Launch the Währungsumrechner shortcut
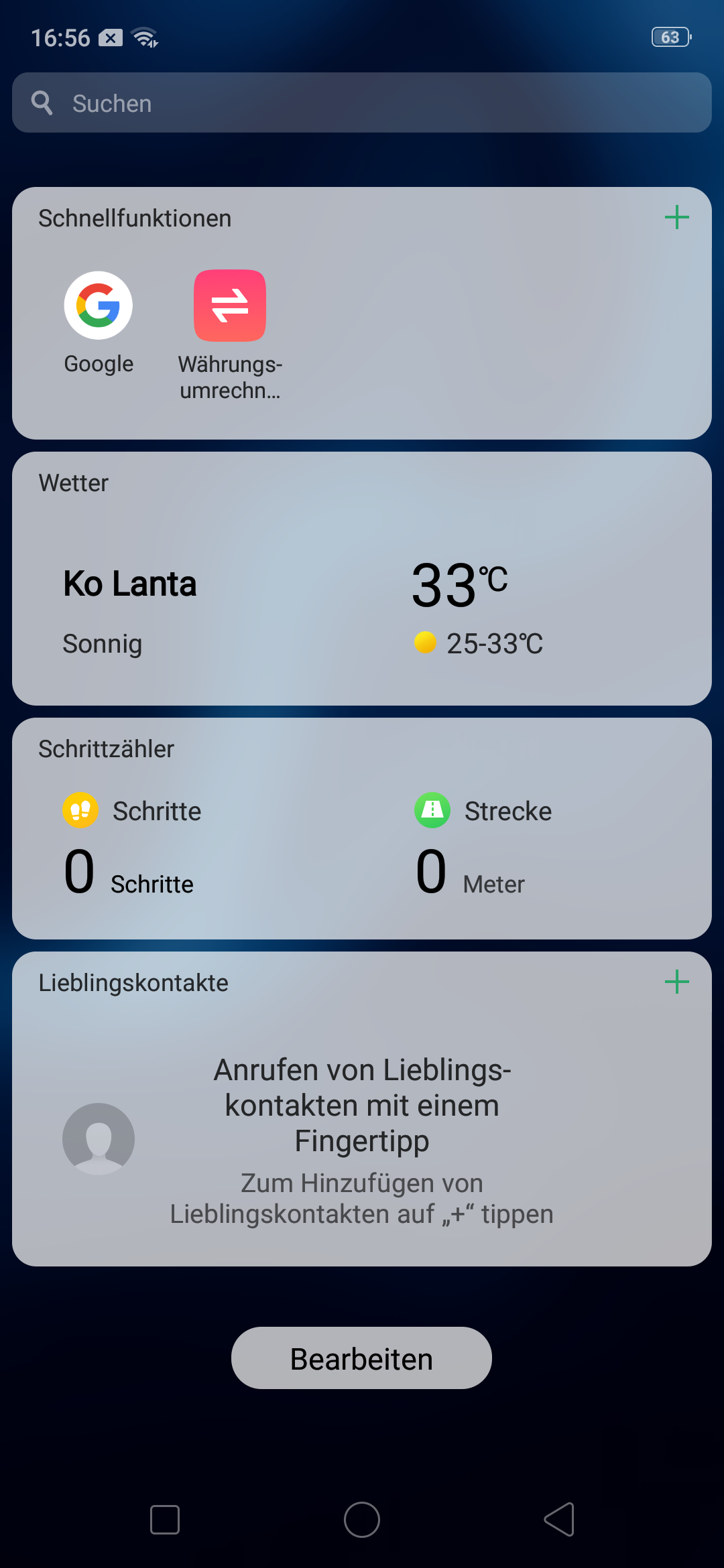The height and width of the screenshot is (1568, 724). (x=230, y=335)
